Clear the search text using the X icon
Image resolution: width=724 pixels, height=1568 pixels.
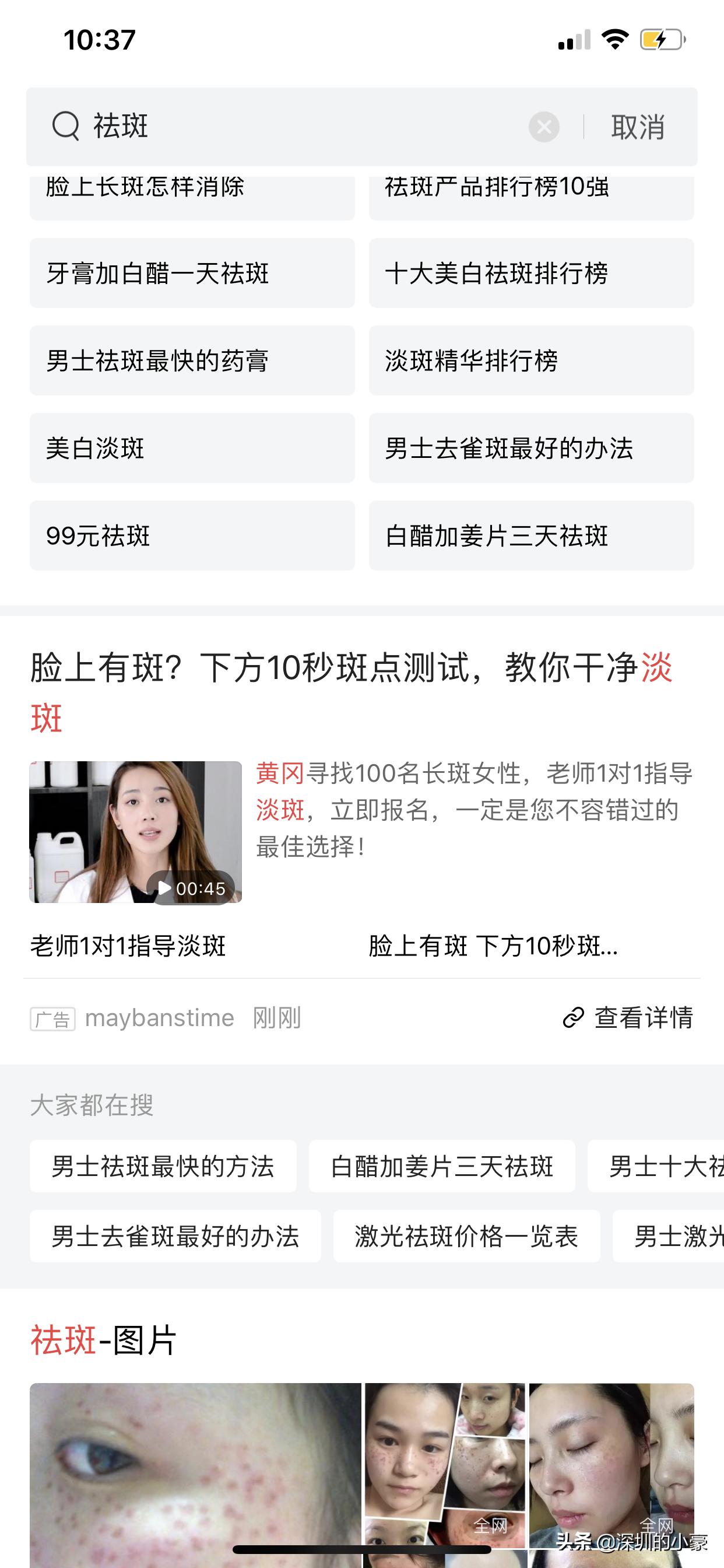point(543,127)
